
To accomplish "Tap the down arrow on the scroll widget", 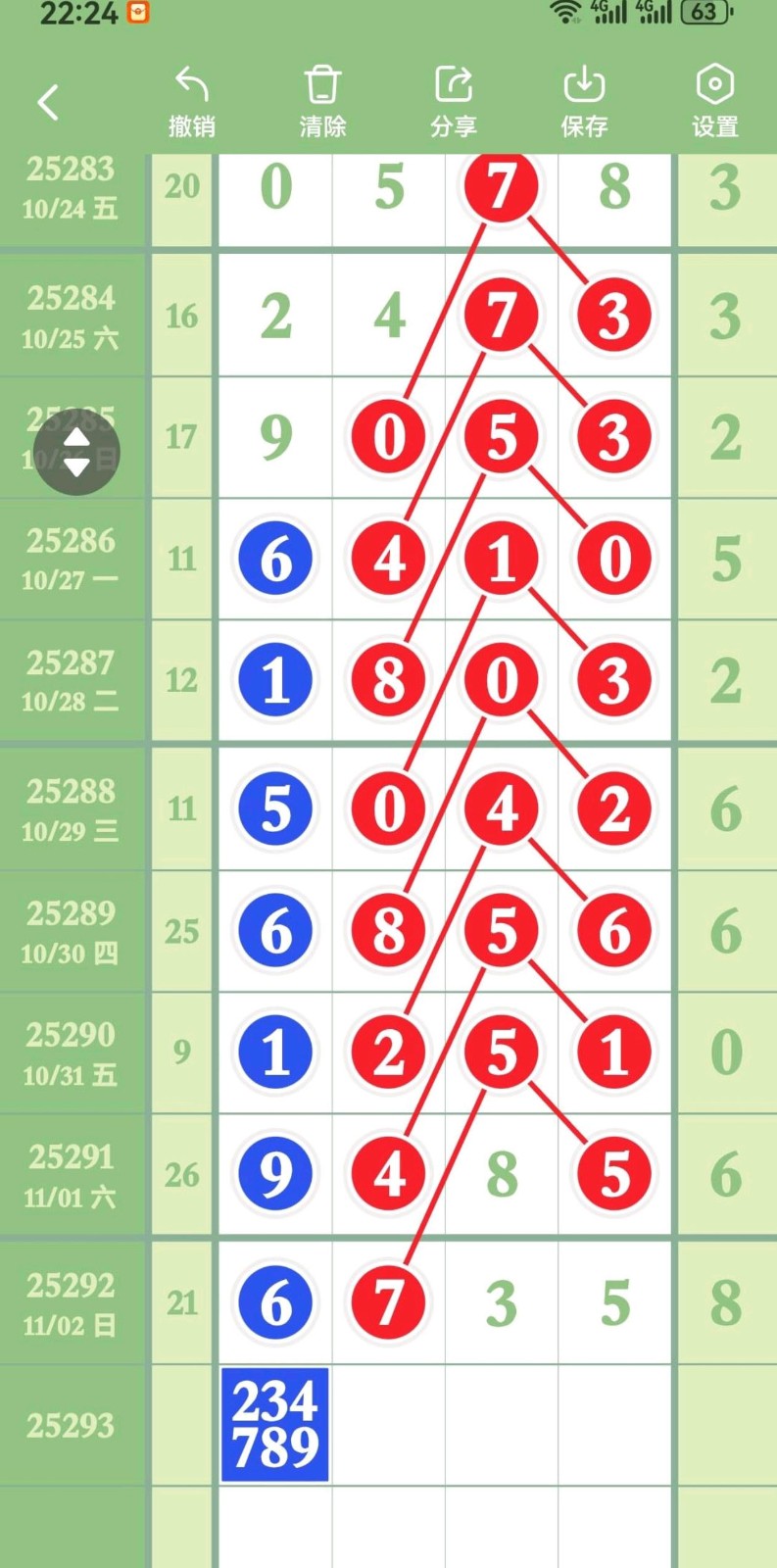I will pos(75,467).
